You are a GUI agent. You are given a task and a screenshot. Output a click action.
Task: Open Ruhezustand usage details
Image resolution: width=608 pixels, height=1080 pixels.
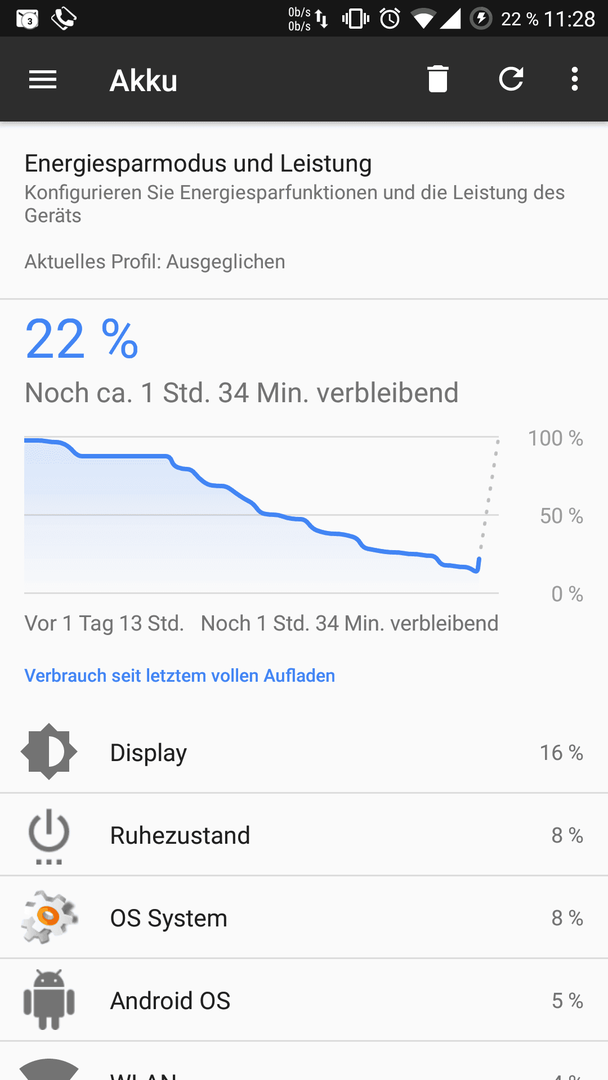pyautogui.click(x=304, y=835)
